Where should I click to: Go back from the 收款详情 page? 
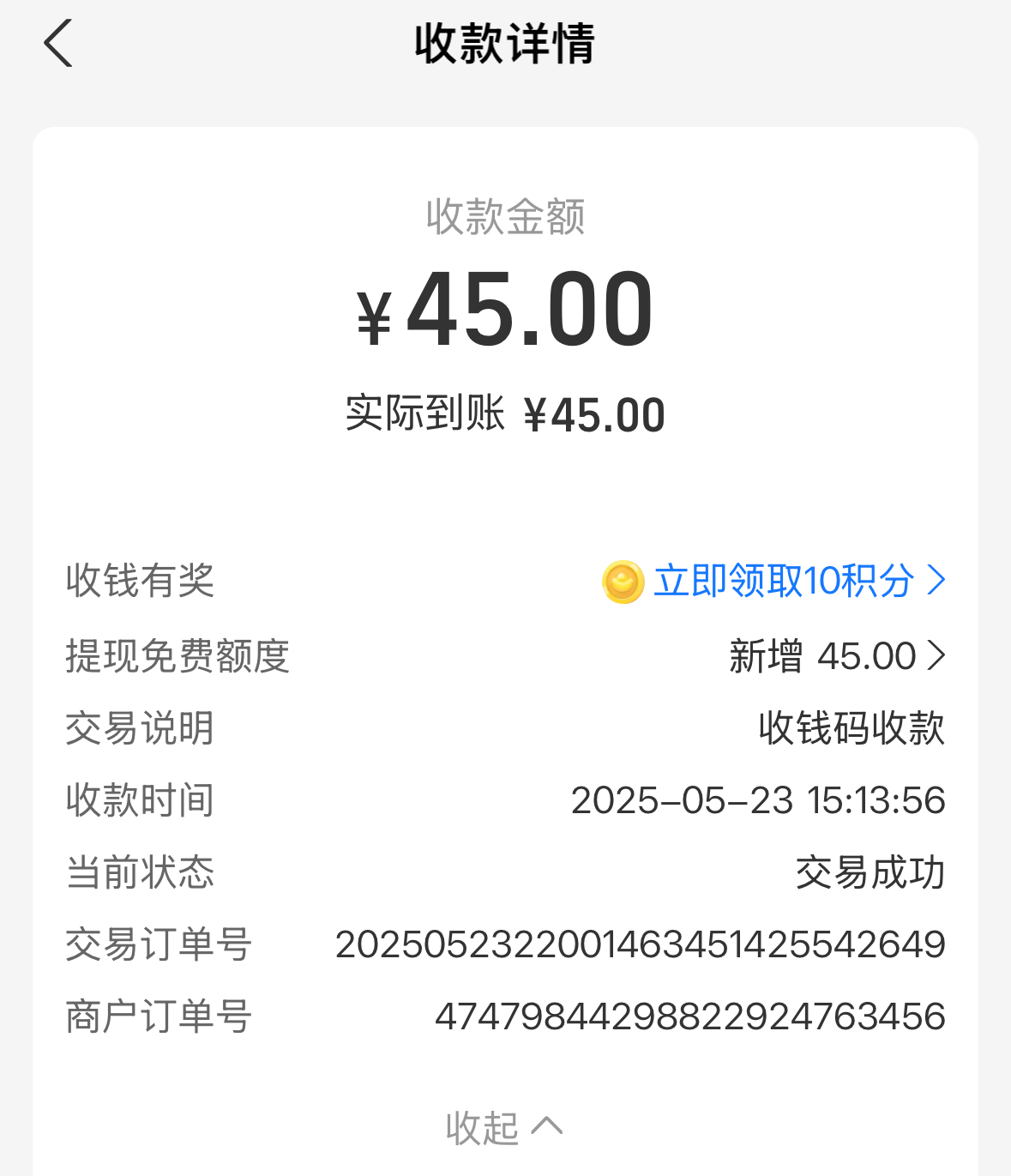click(58, 44)
